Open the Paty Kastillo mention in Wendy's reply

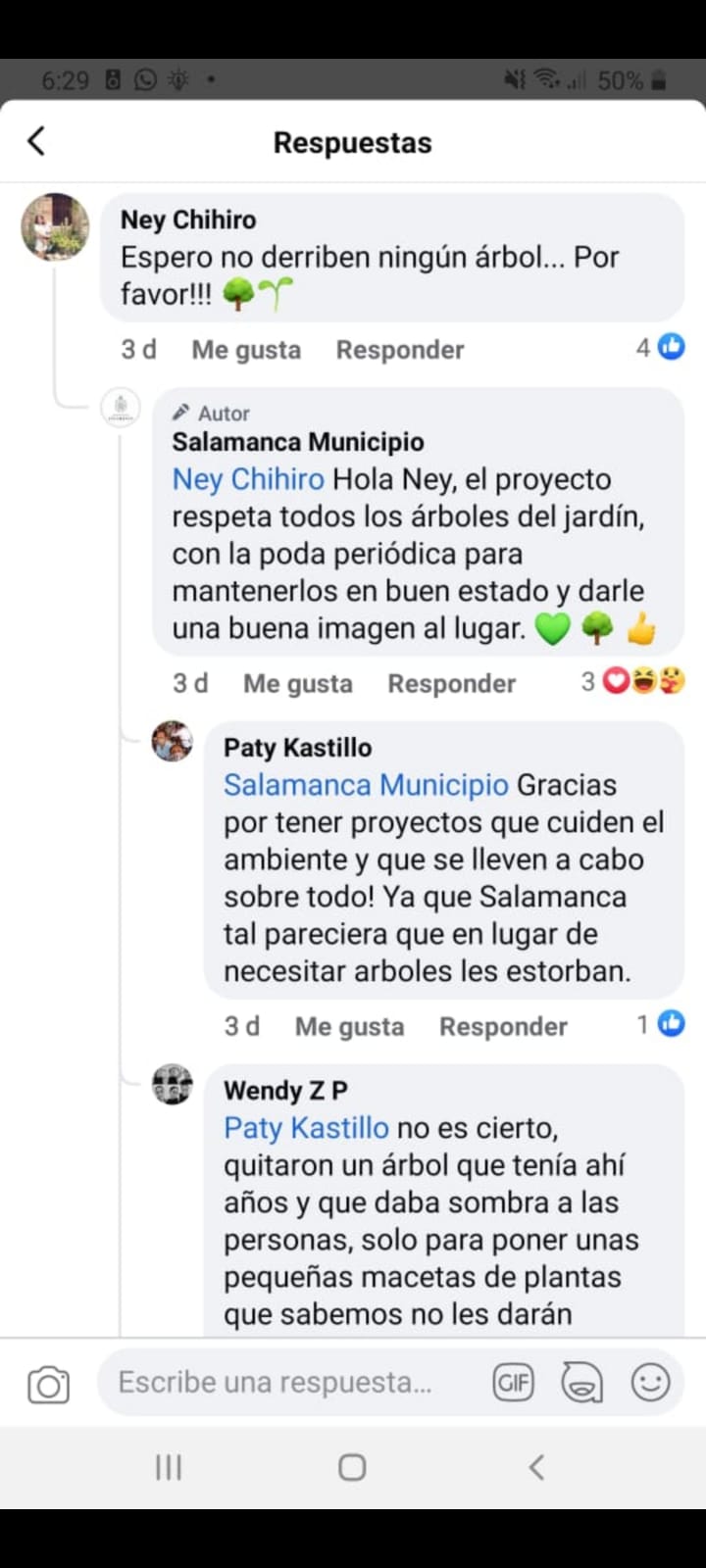(306, 1128)
